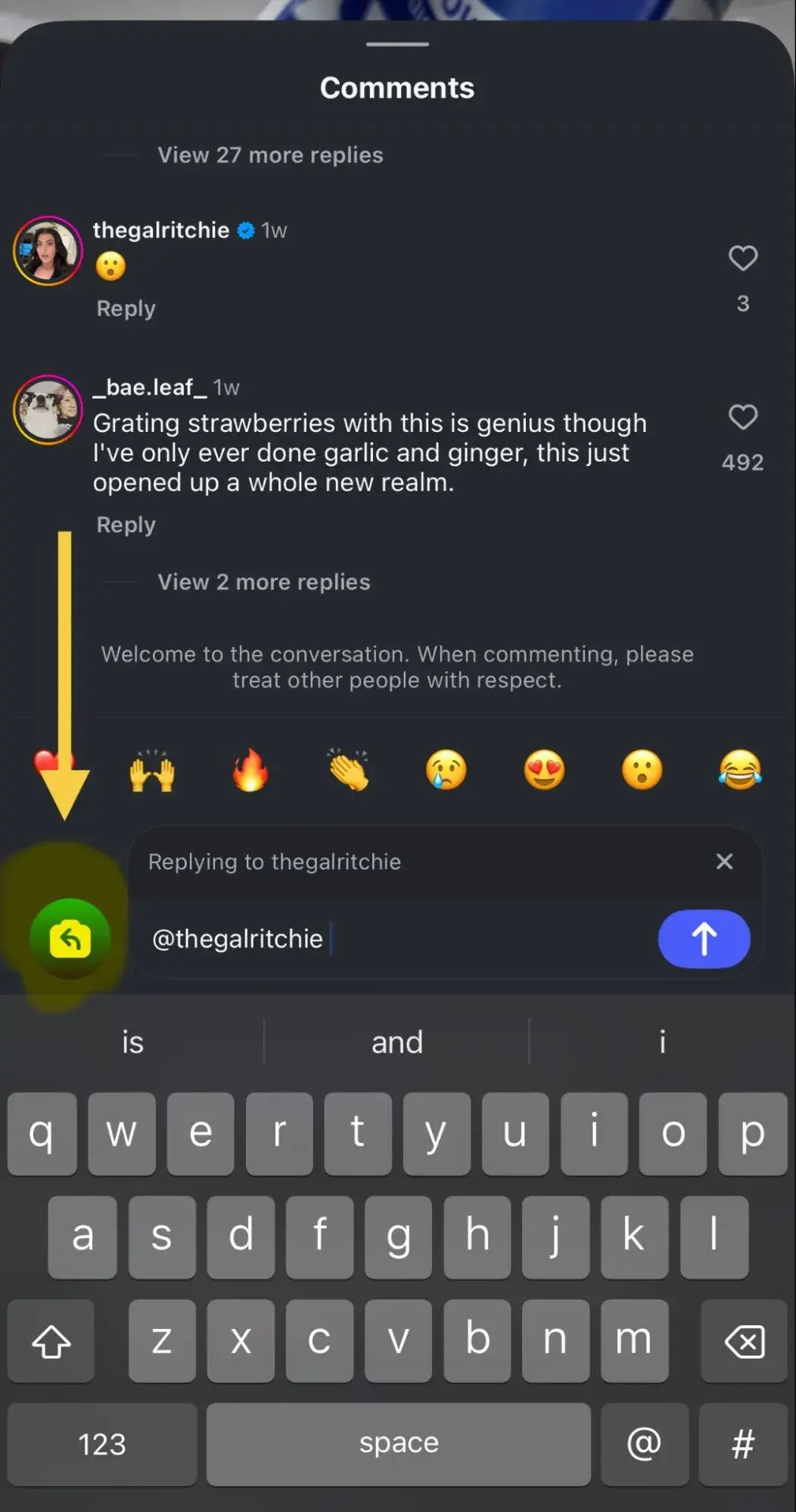Add the crying face emoji
The image size is (796, 1512).
click(x=446, y=771)
